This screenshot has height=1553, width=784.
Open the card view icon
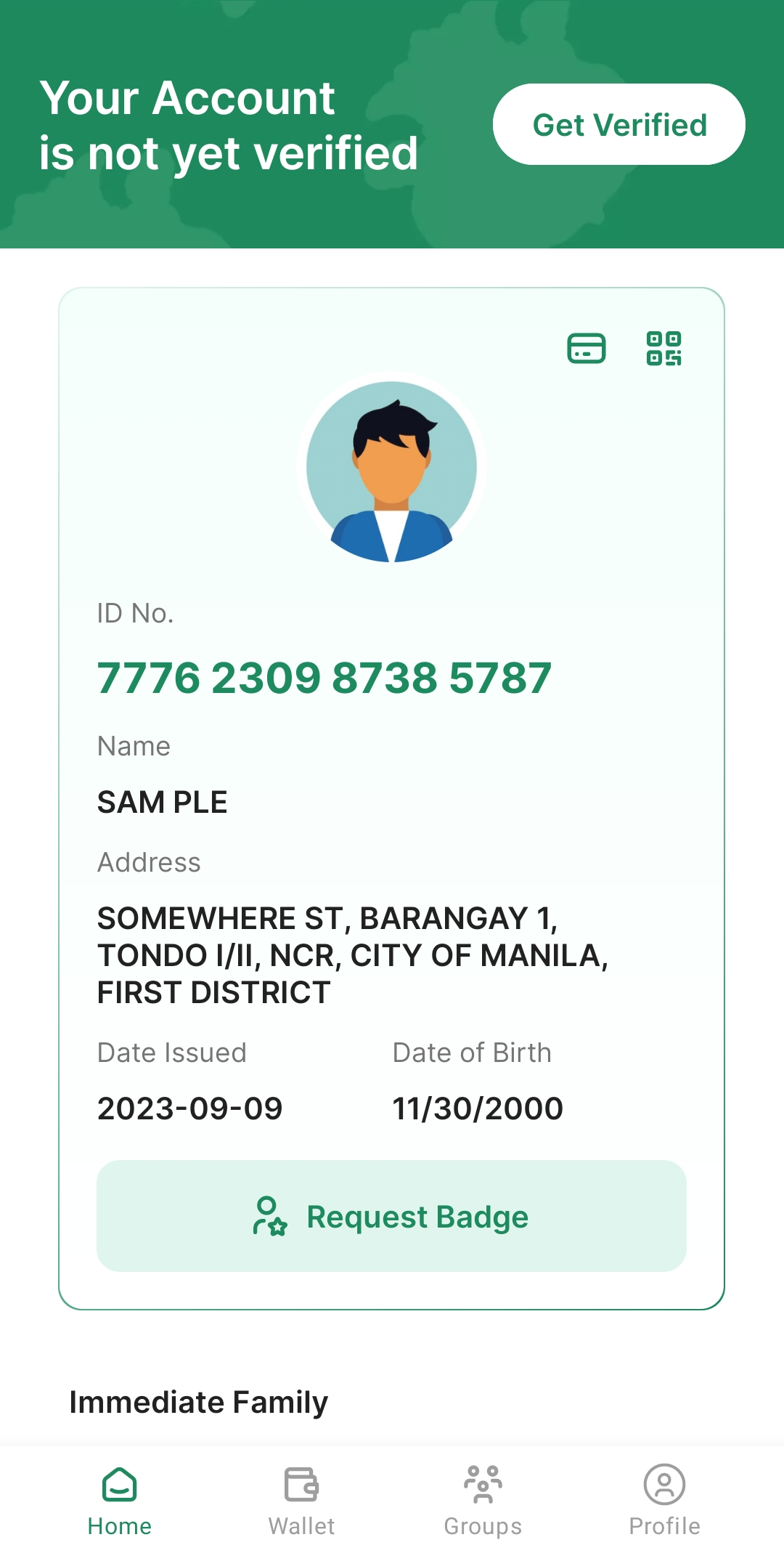point(586,349)
